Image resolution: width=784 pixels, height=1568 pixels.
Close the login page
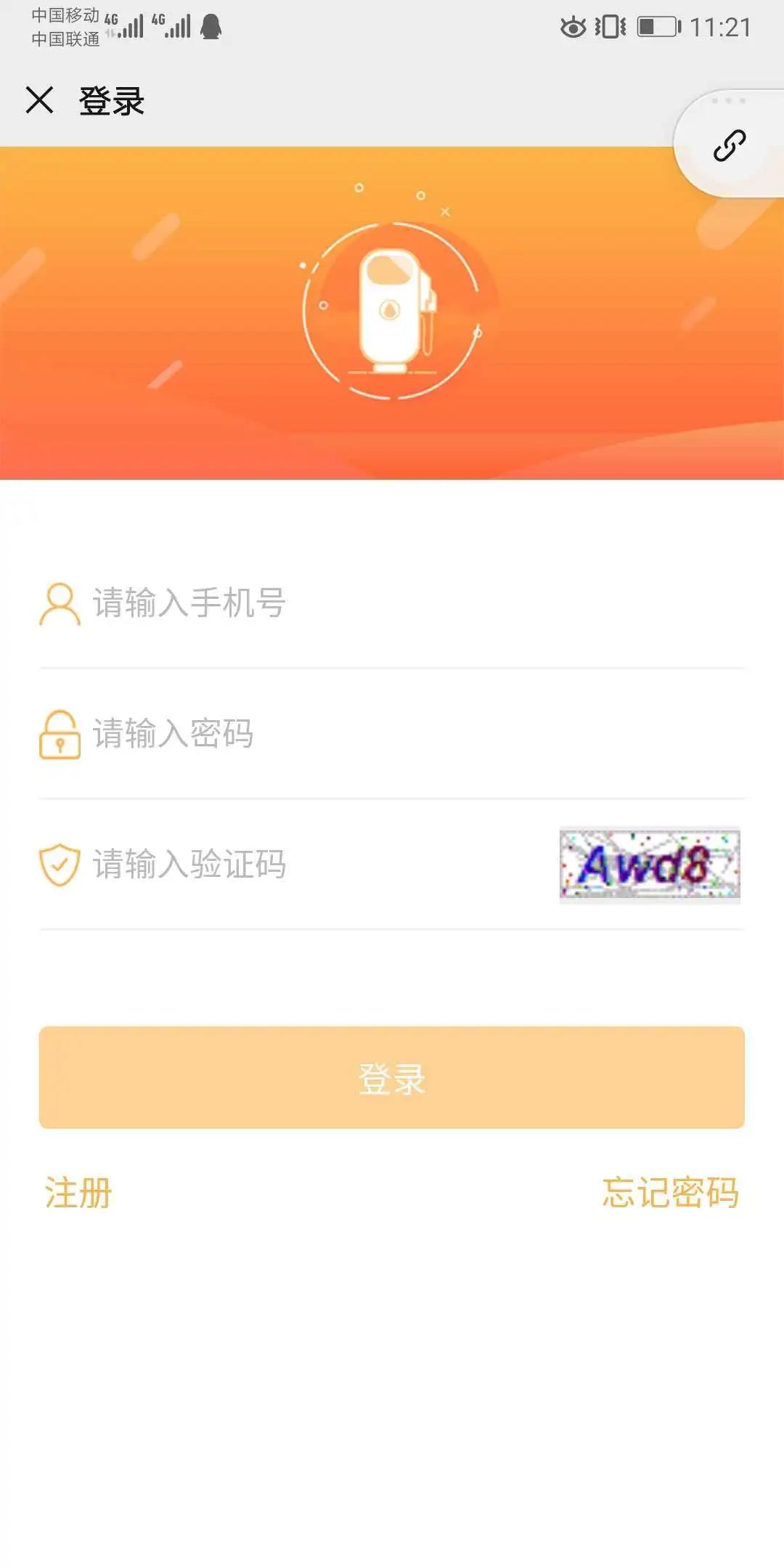click(x=39, y=100)
